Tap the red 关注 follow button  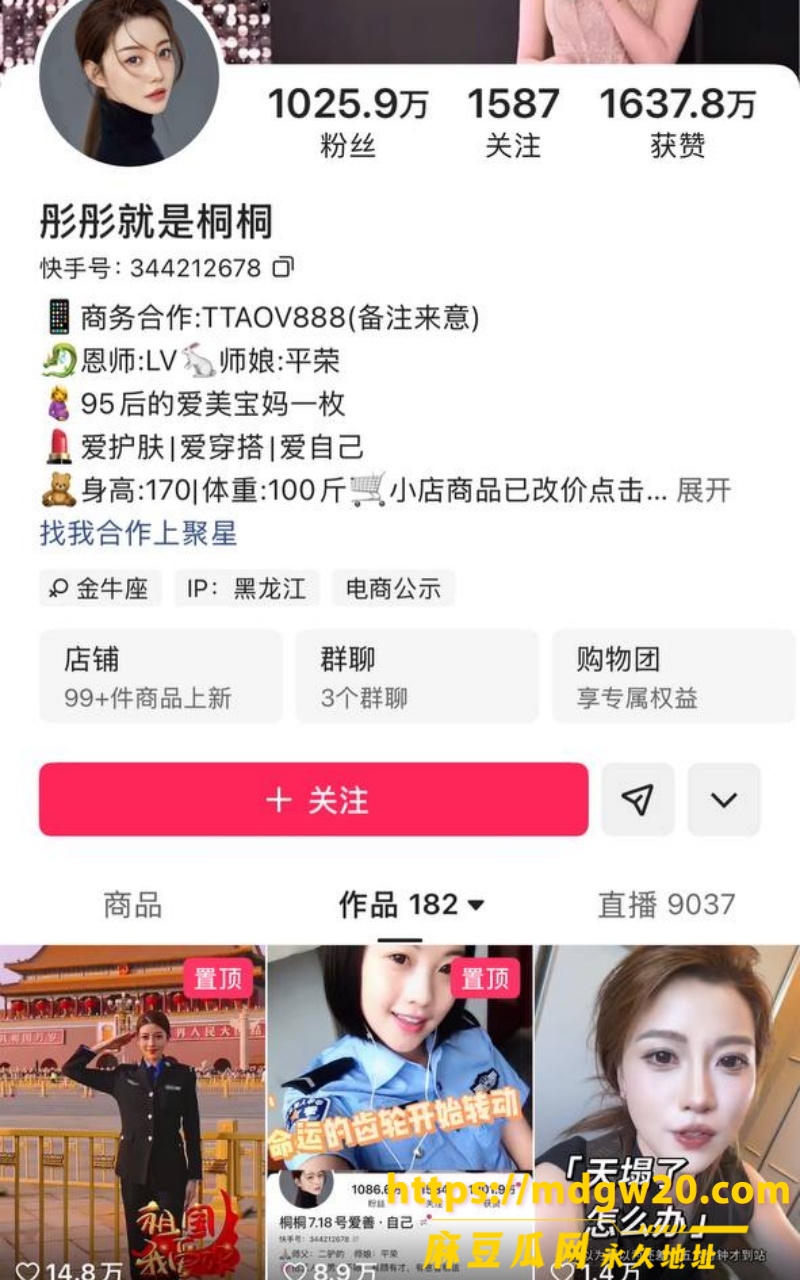pyautogui.click(x=313, y=799)
